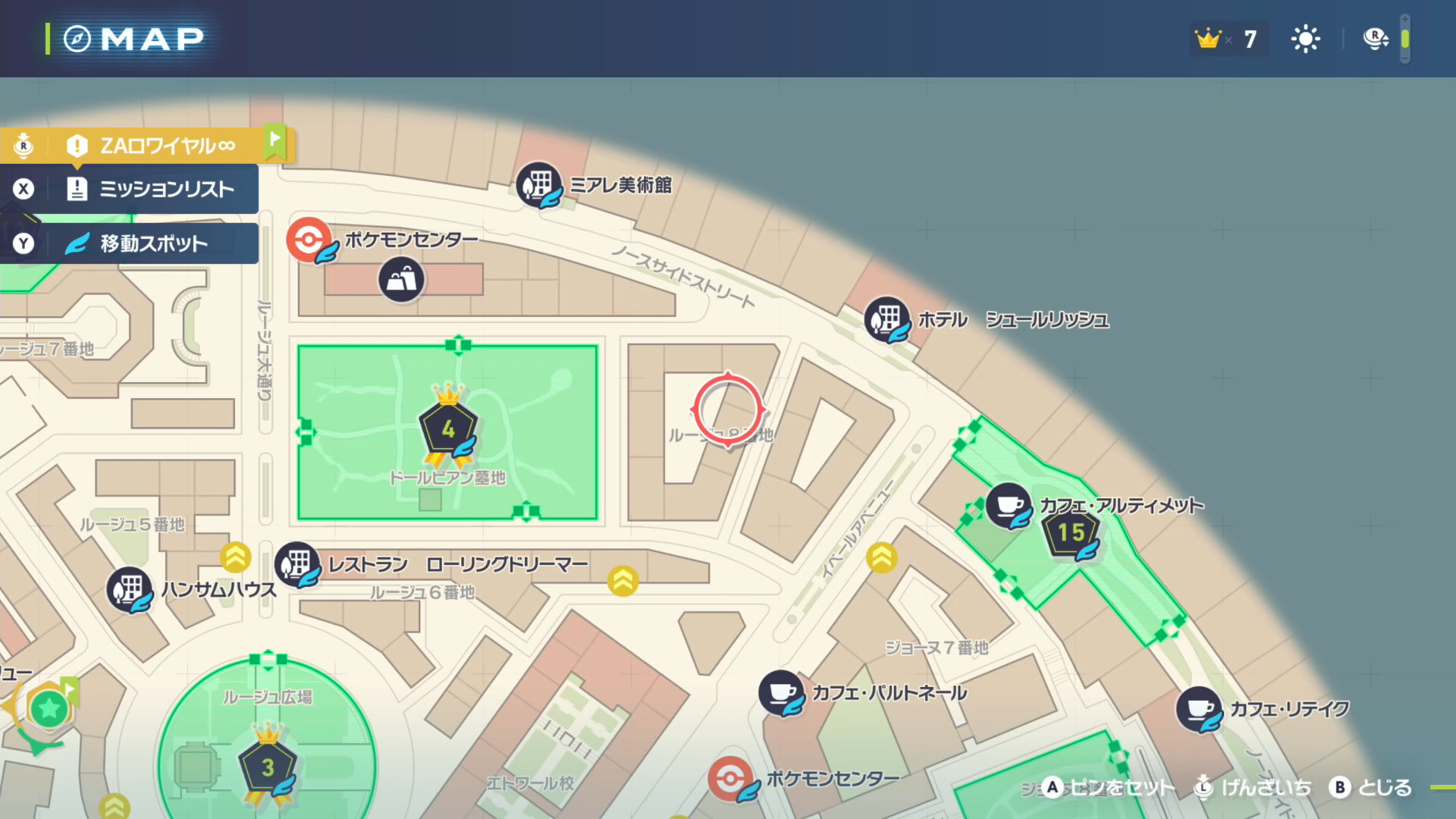The image size is (1456, 819).
Task: Close the map with とじる
Action: click(x=1373, y=788)
